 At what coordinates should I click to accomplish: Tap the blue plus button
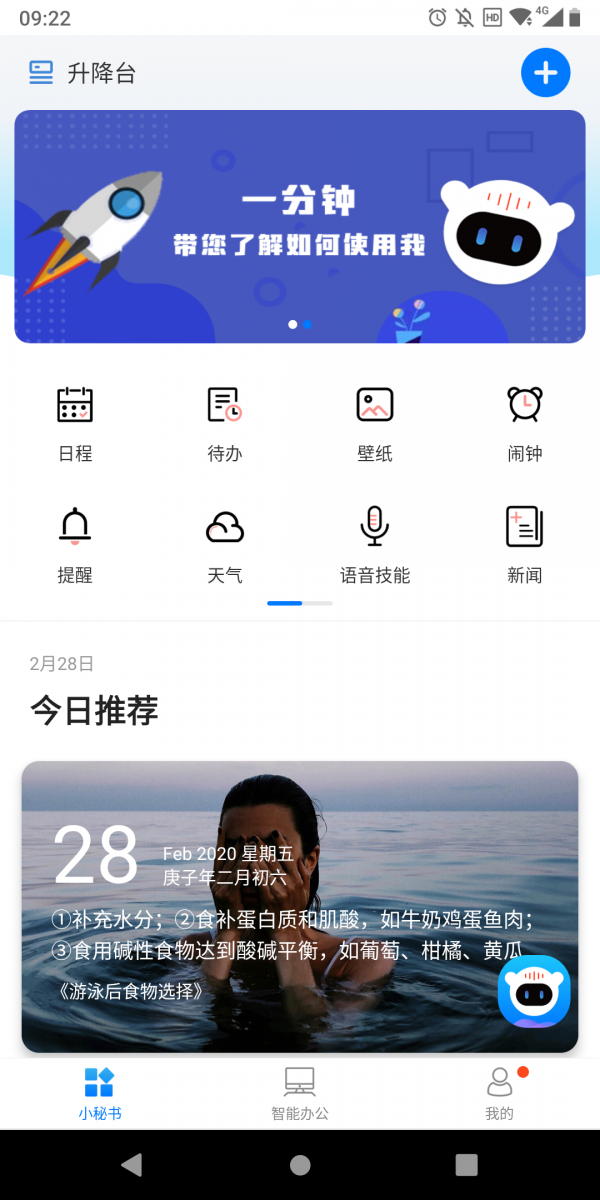pos(545,72)
